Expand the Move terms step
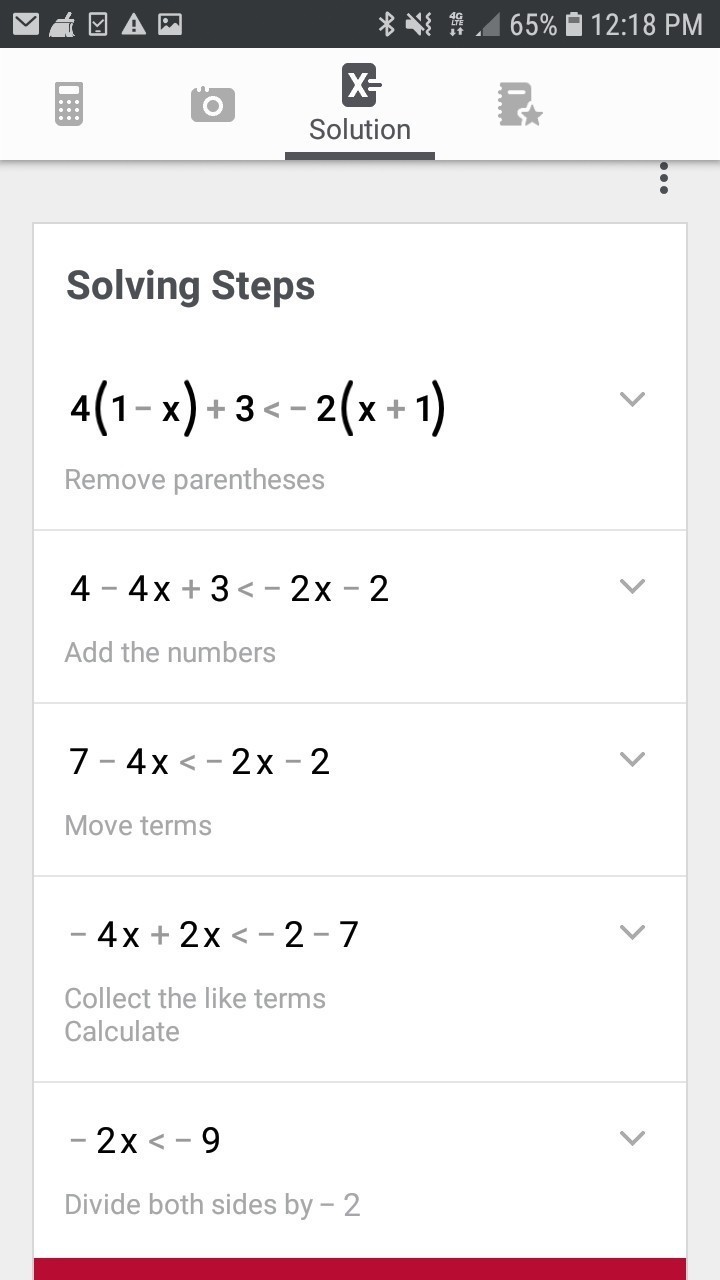The height and width of the screenshot is (1280, 720). (x=632, y=759)
